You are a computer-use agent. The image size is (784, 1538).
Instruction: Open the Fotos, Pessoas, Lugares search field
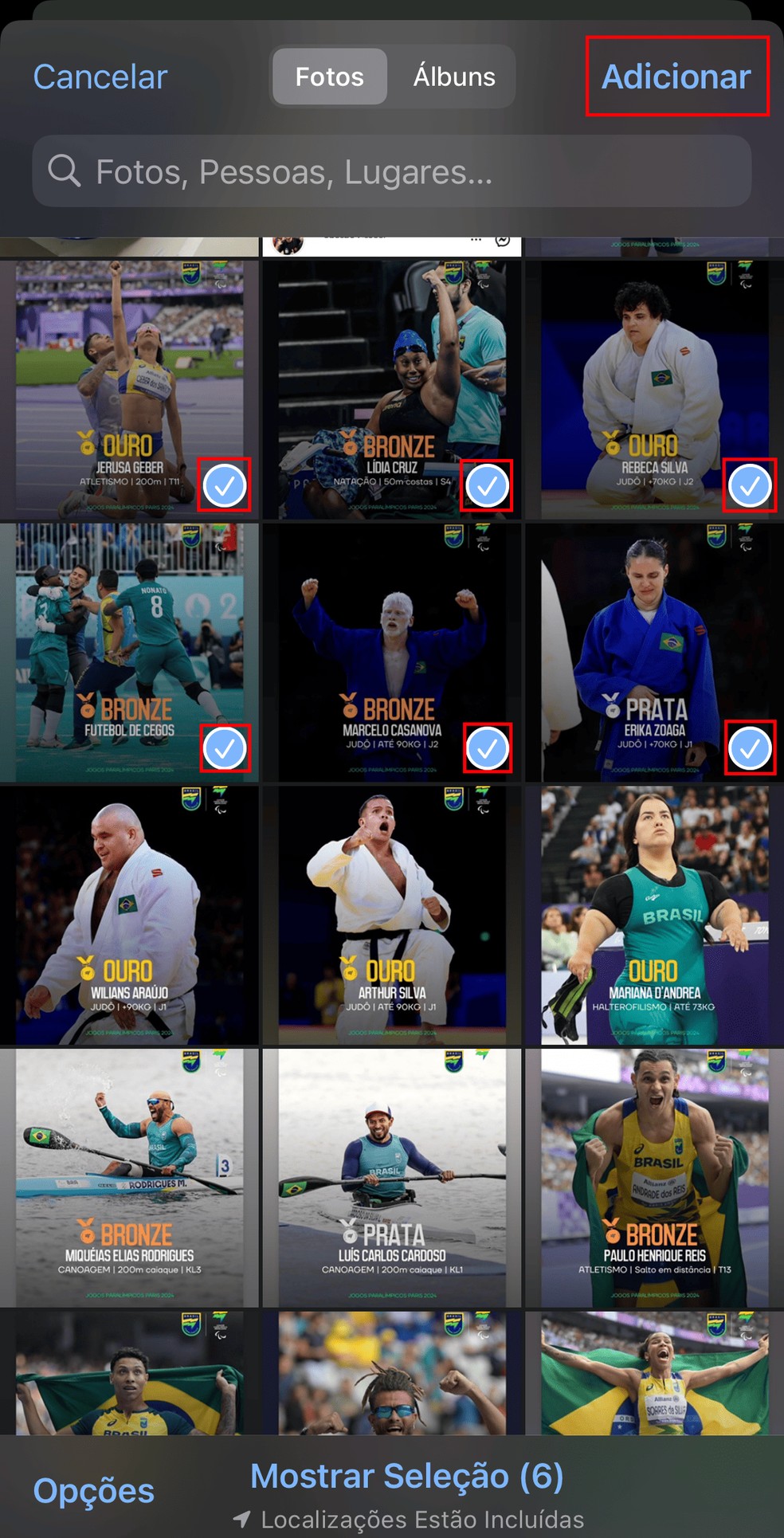click(390, 171)
